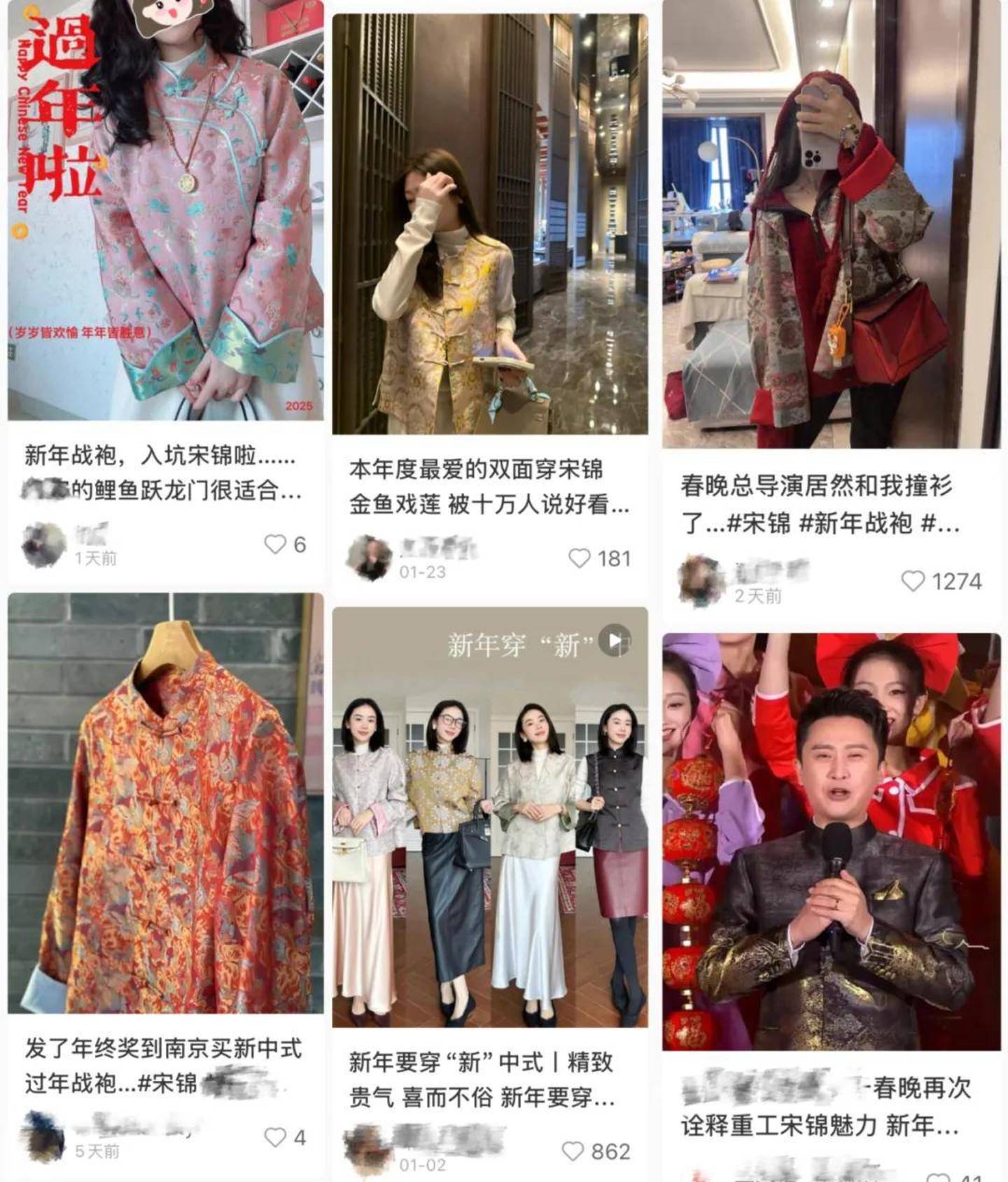Like the 新年要穿“新”中式 post
The image size is (1008, 1182).
click(x=573, y=1151)
